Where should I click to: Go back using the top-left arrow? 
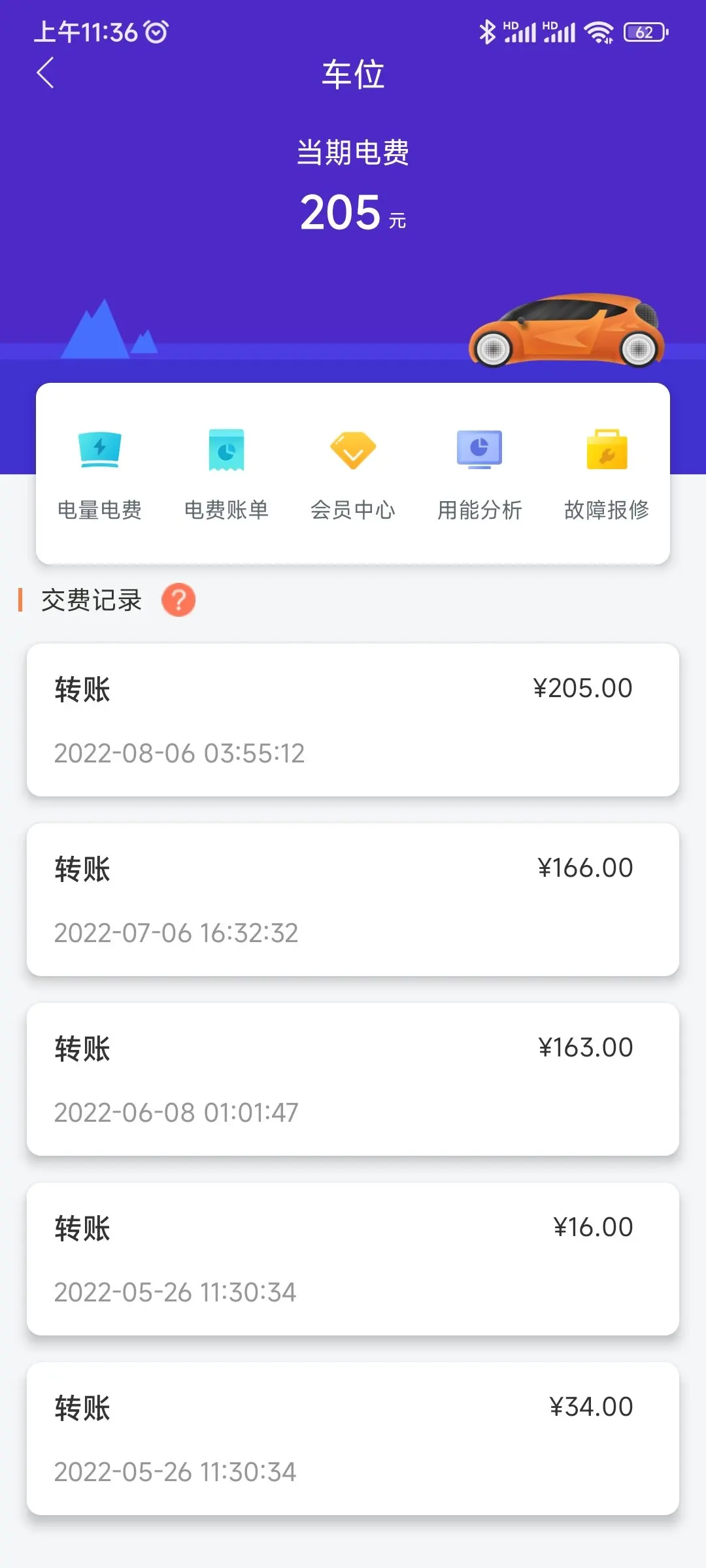coord(45,73)
